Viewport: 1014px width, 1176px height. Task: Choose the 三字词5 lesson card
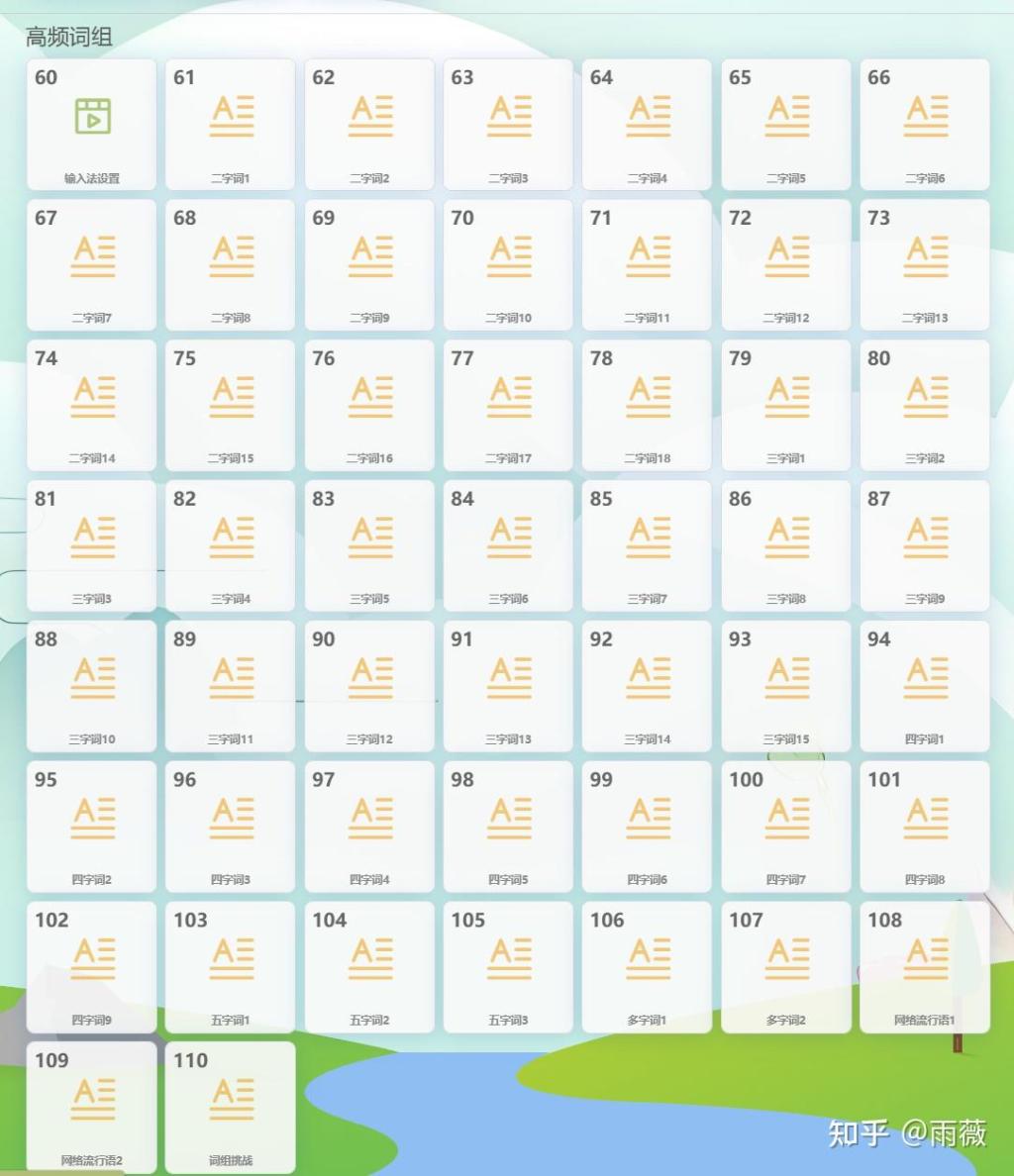[369, 545]
